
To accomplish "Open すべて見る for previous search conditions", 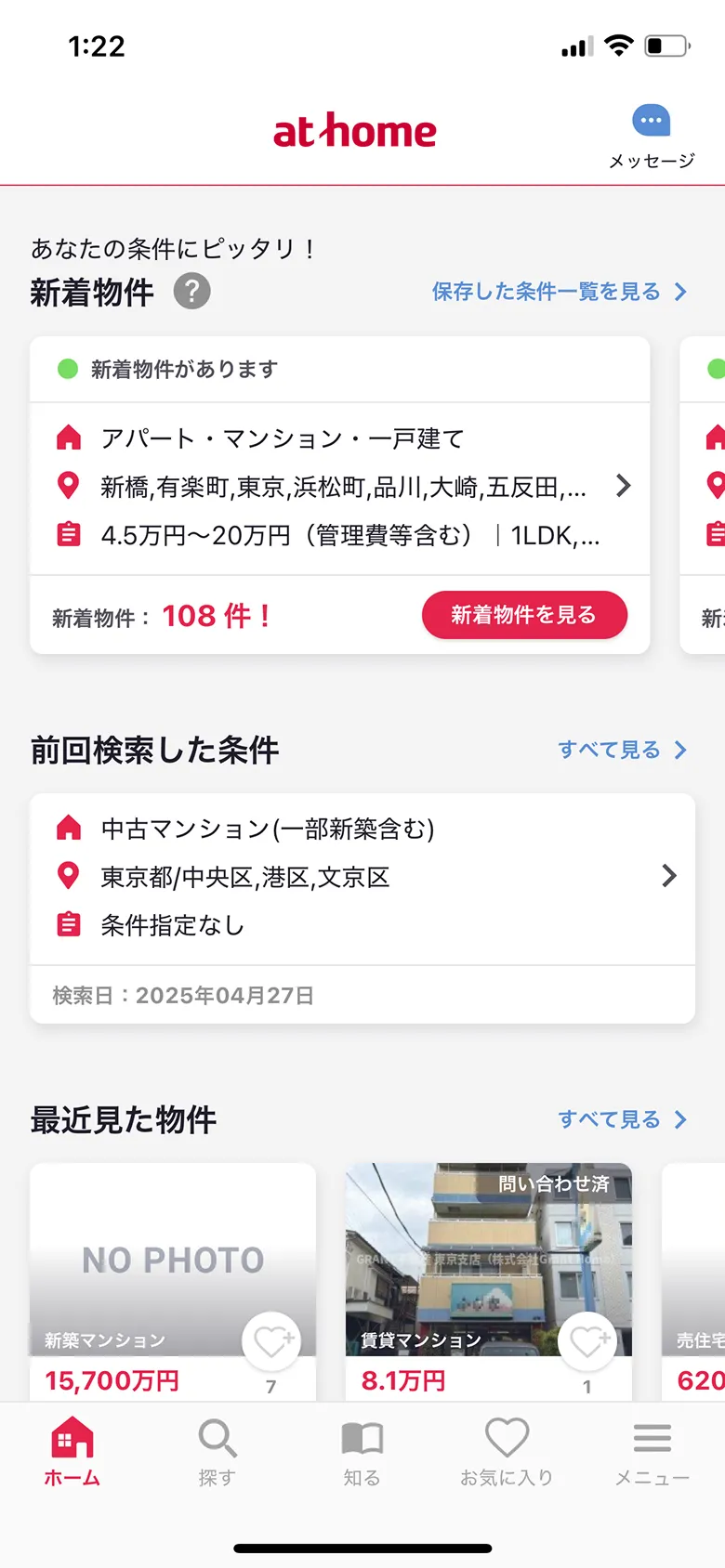I will click(x=615, y=750).
